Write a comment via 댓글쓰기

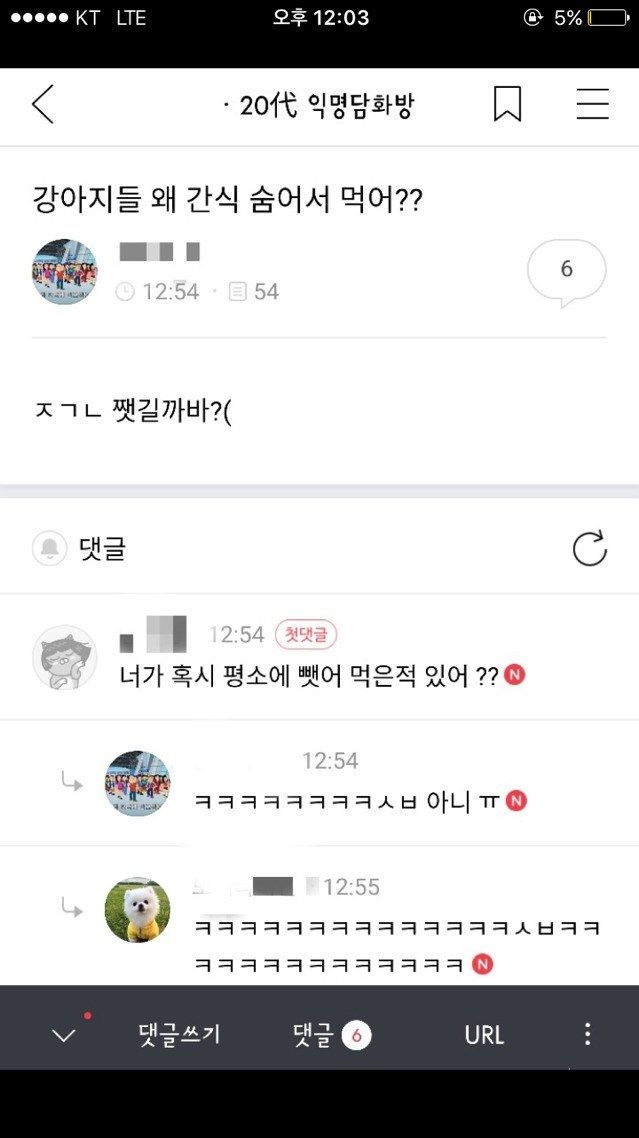[x=179, y=1035]
